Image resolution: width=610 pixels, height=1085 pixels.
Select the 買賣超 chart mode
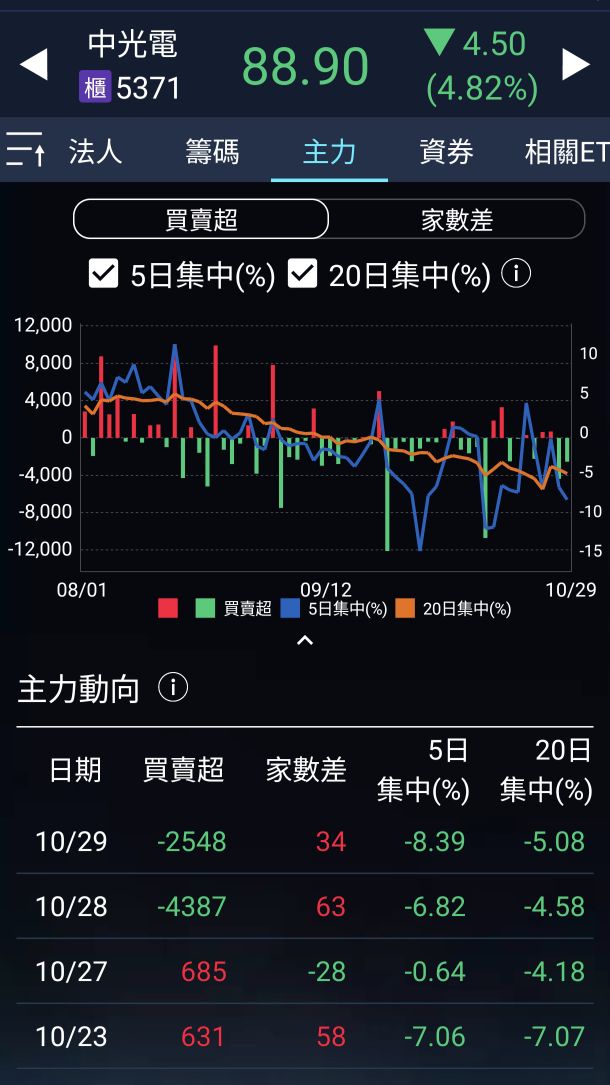[201, 219]
